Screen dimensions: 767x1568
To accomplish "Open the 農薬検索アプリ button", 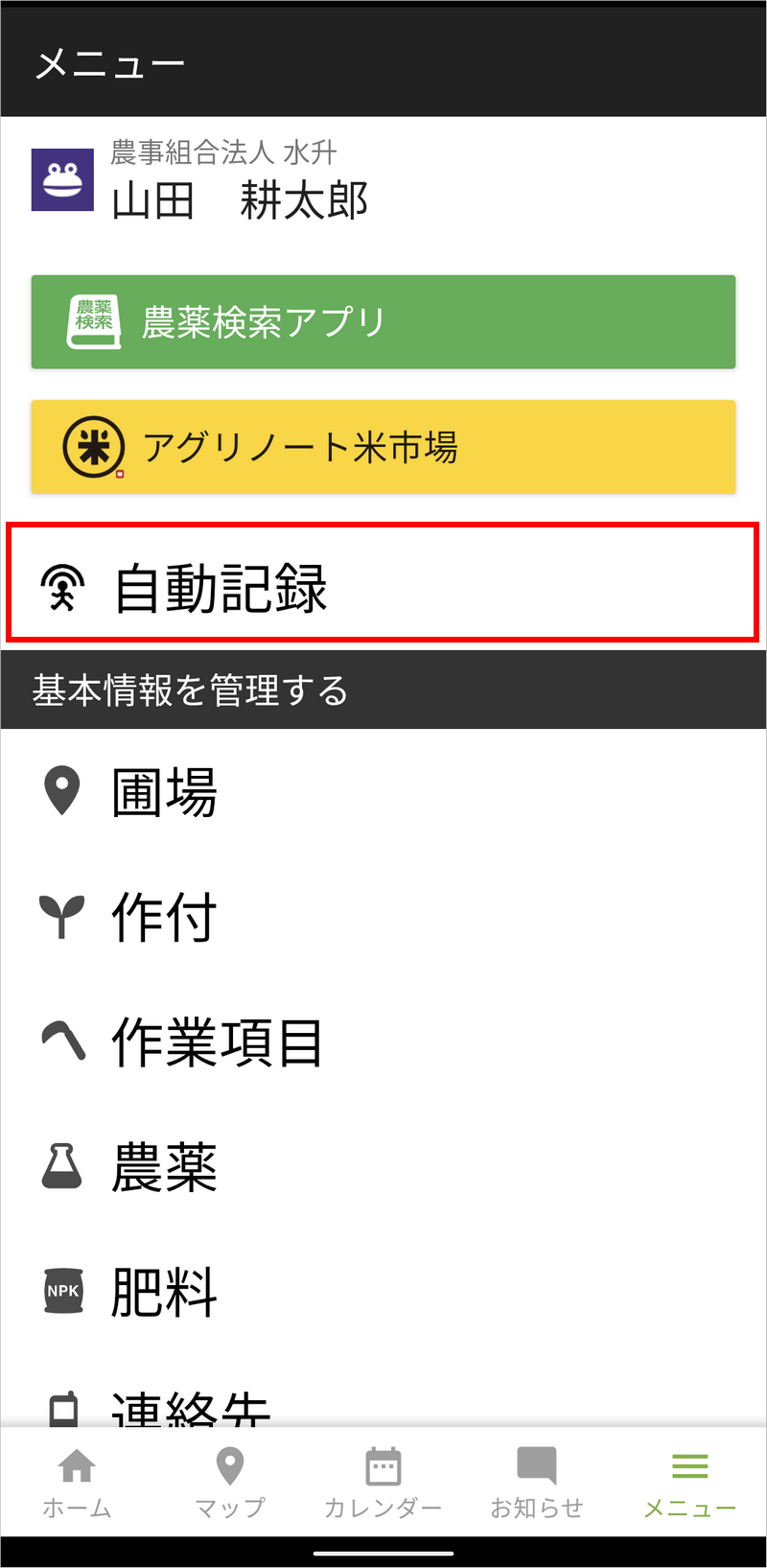I will [x=383, y=322].
